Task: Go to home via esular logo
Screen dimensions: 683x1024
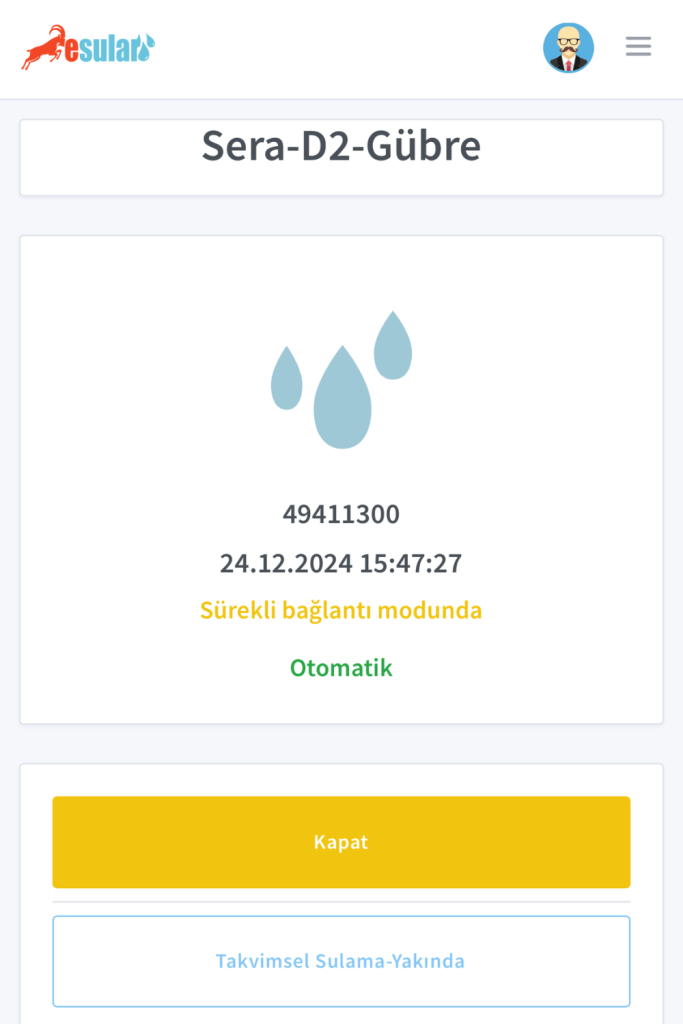Action: point(88,48)
